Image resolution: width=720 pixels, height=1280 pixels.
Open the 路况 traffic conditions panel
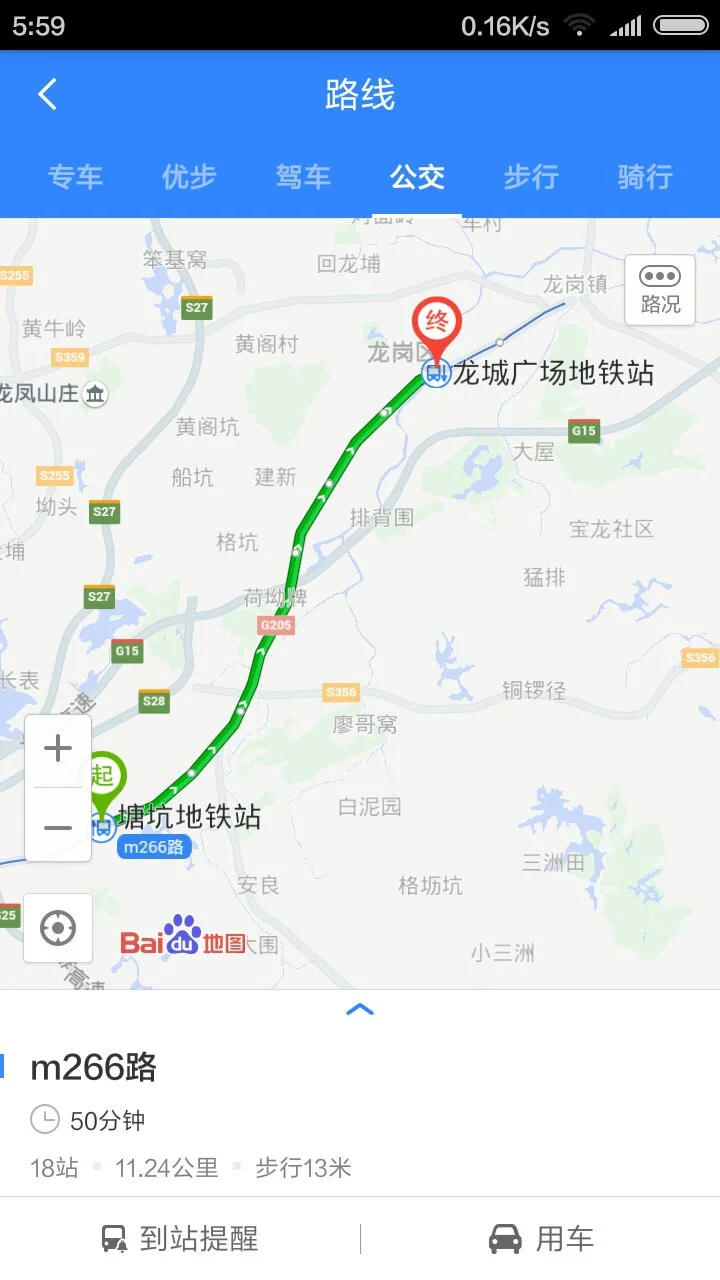click(659, 290)
